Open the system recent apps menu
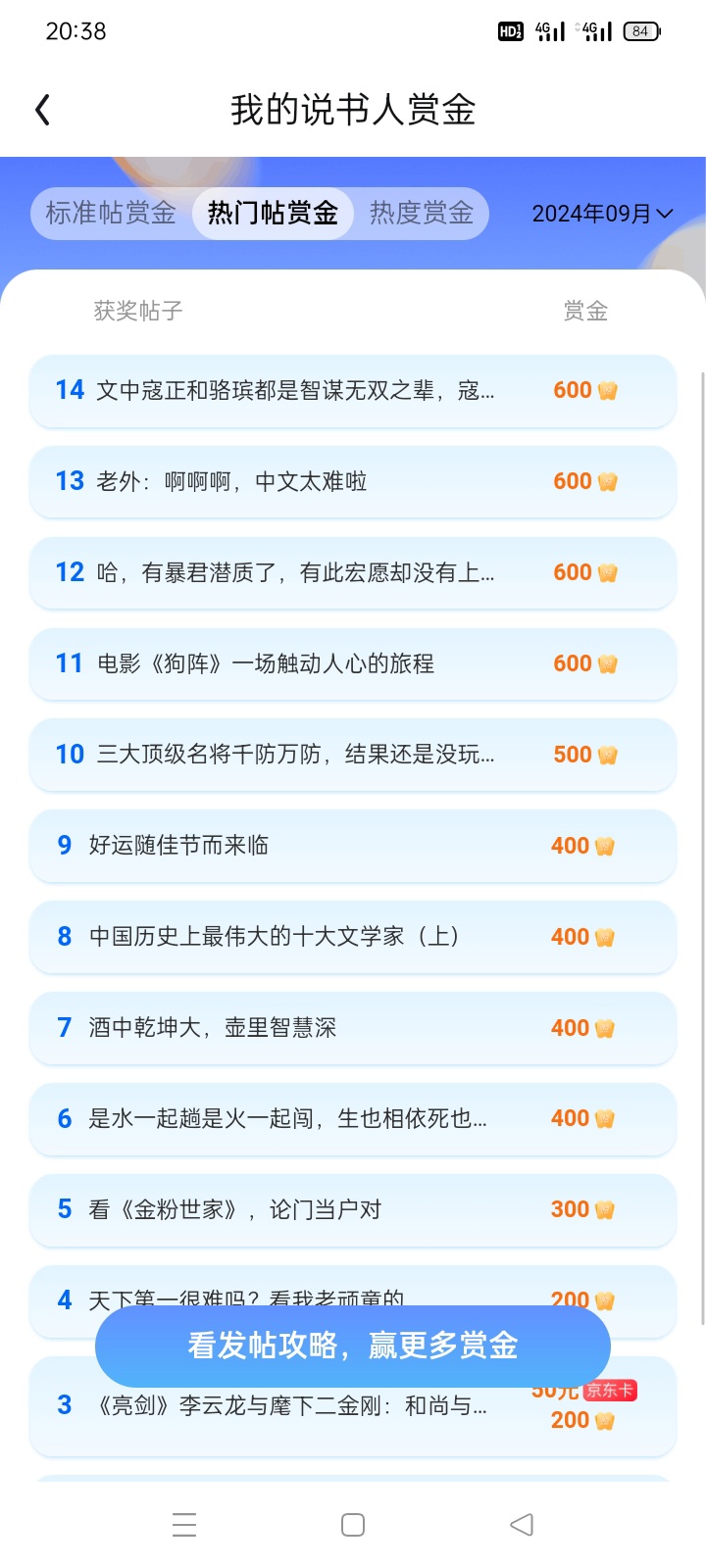Screen dimensions: 706x1568 pos(184,1525)
